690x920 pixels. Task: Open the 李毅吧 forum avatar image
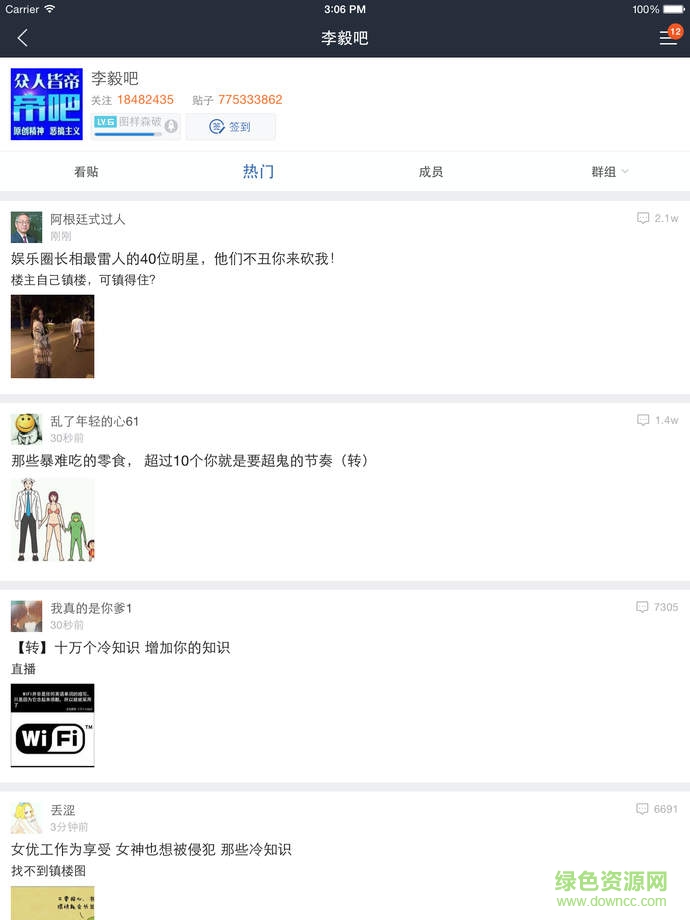[x=46, y=104]
